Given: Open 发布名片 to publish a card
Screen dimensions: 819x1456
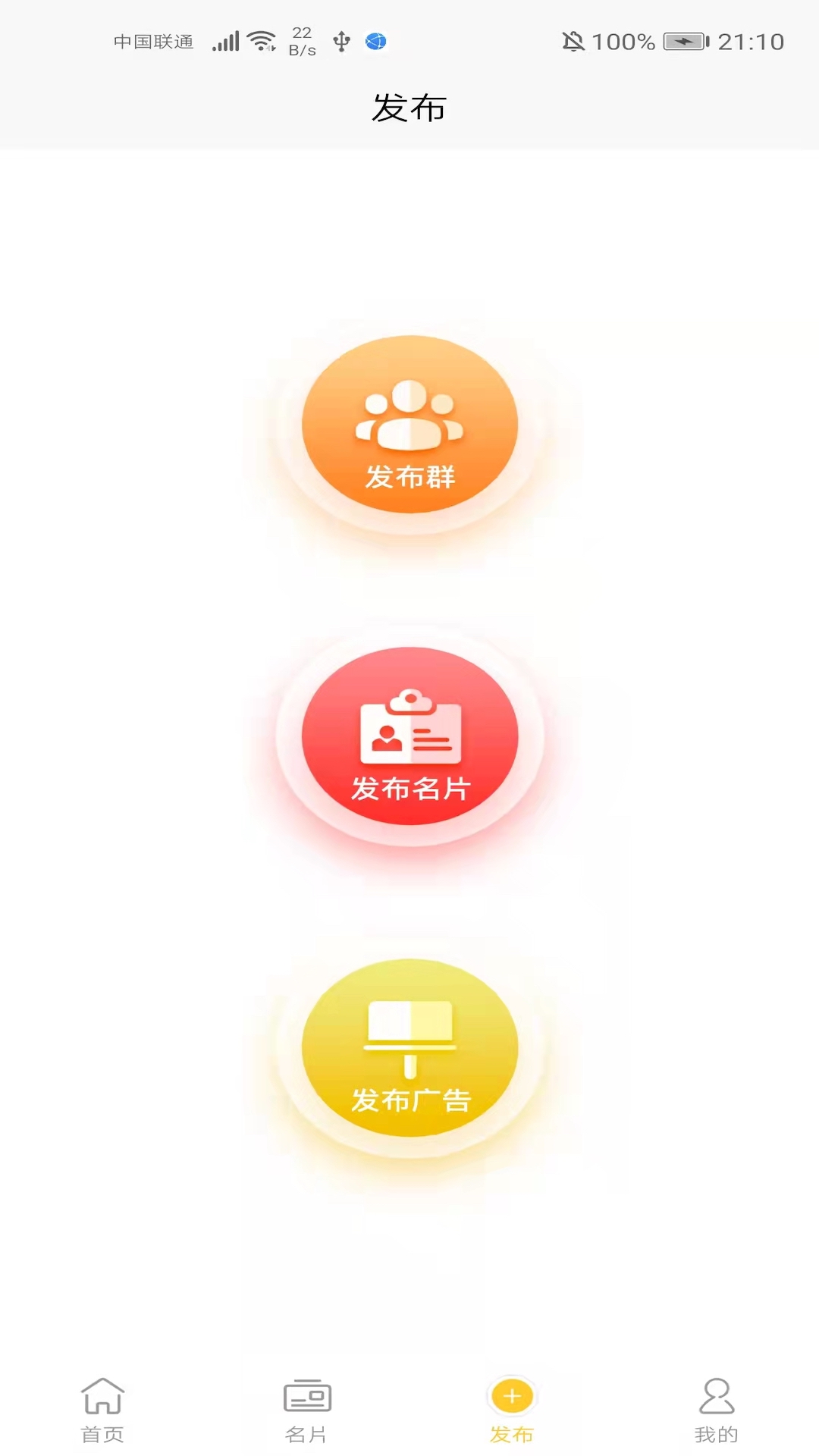Looking at the screenshot, I should pyautogui.click(x=409, y=736).
